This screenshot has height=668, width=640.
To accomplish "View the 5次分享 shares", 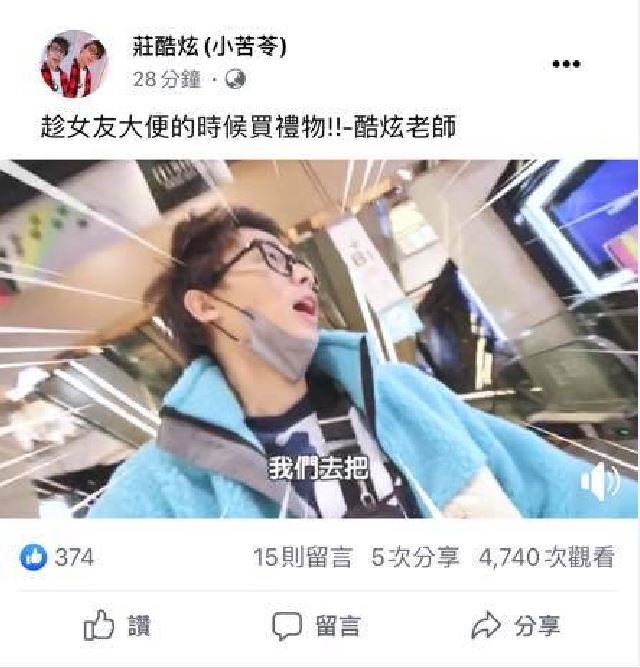I will click(x=416, y=557).
